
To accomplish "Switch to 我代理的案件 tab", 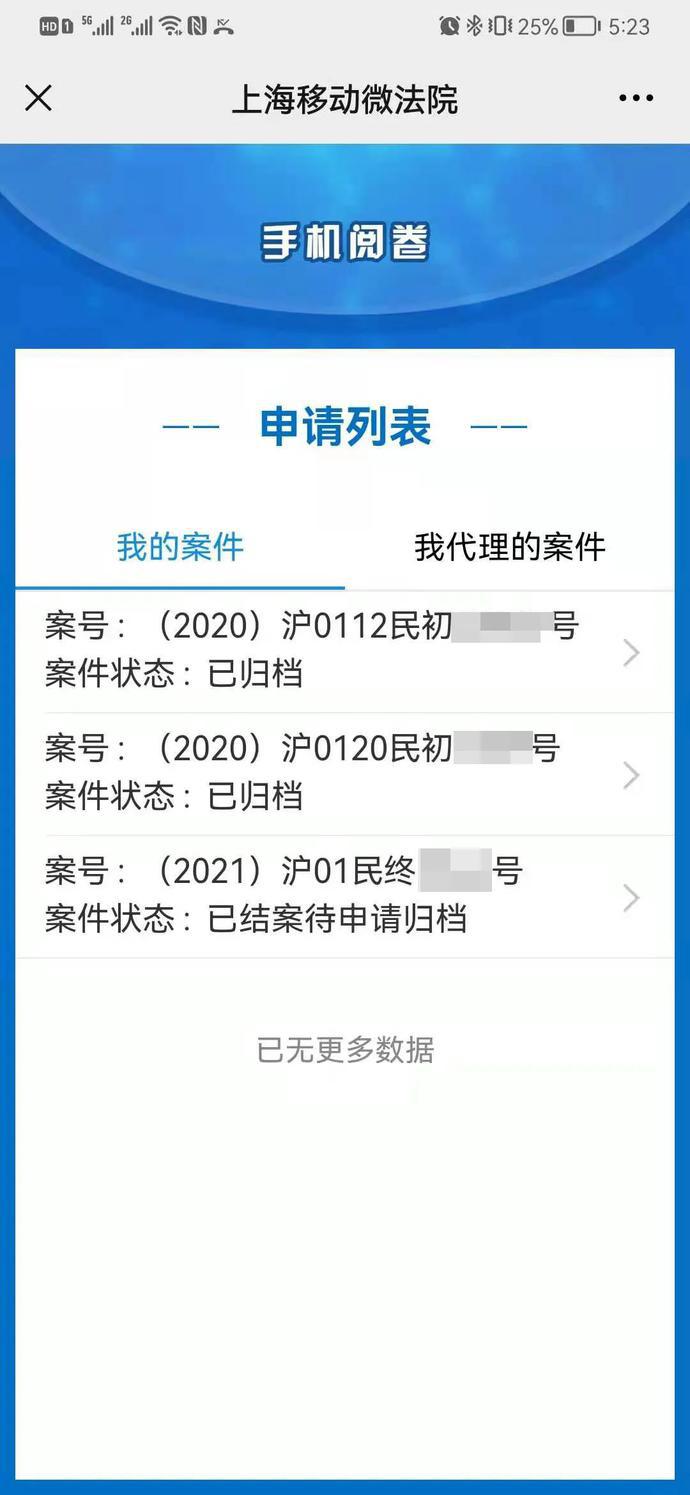I will click(510, 547).
